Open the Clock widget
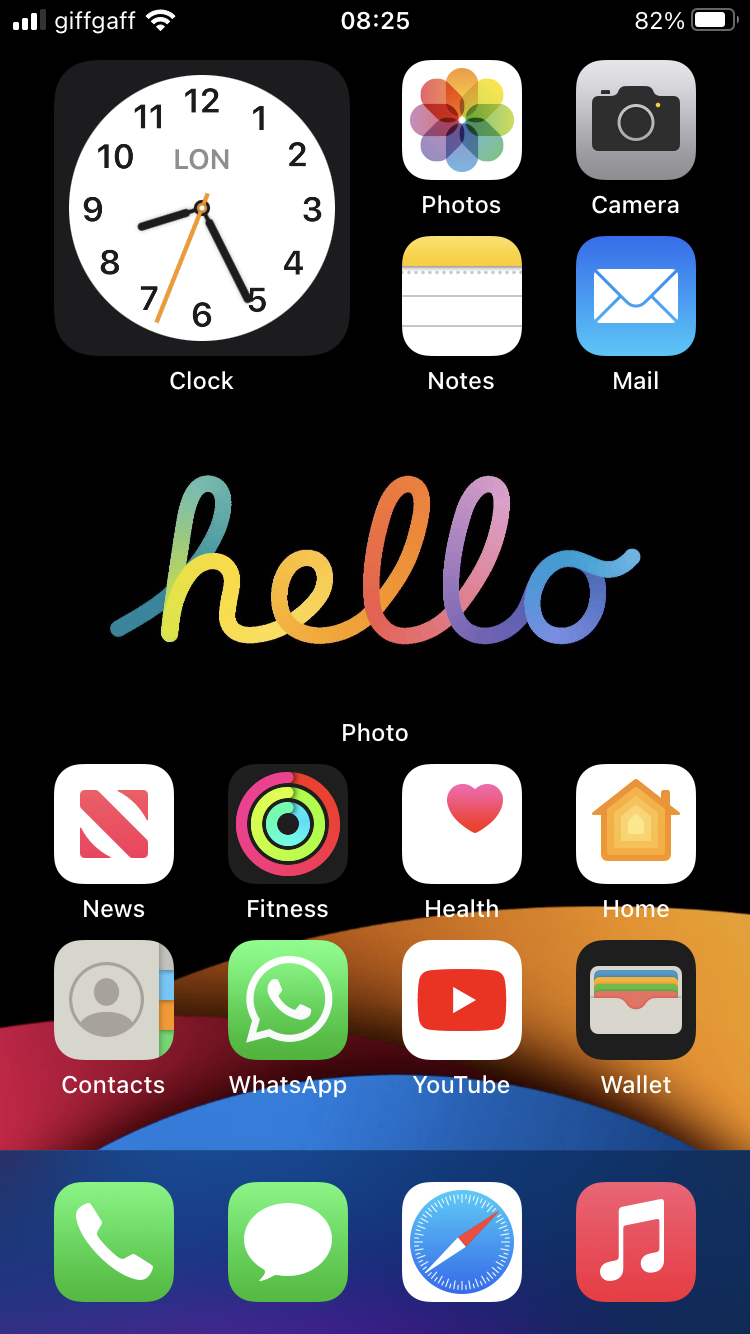This screenshot has height=1334, width=750. click(202, 208)
